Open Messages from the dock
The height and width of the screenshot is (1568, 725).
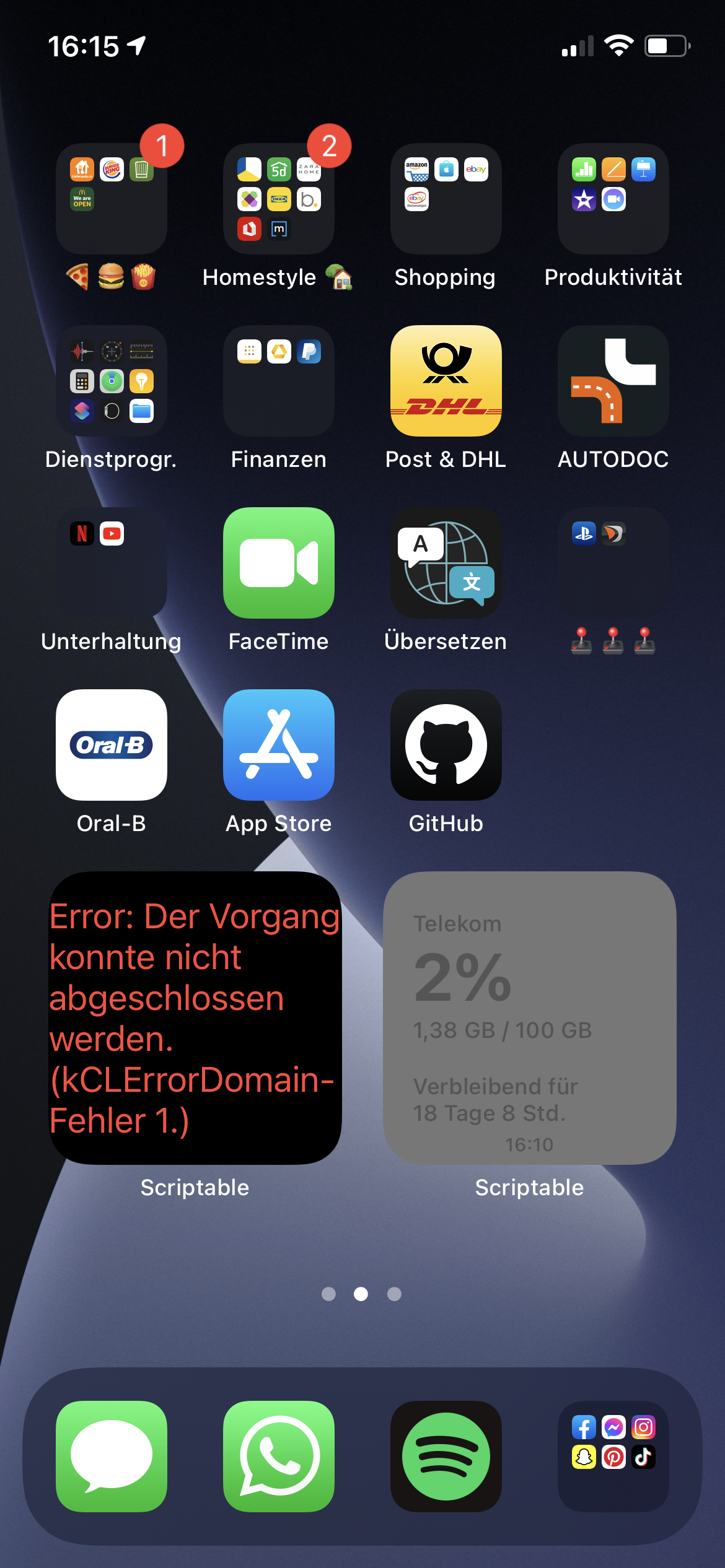point(112,1457)
